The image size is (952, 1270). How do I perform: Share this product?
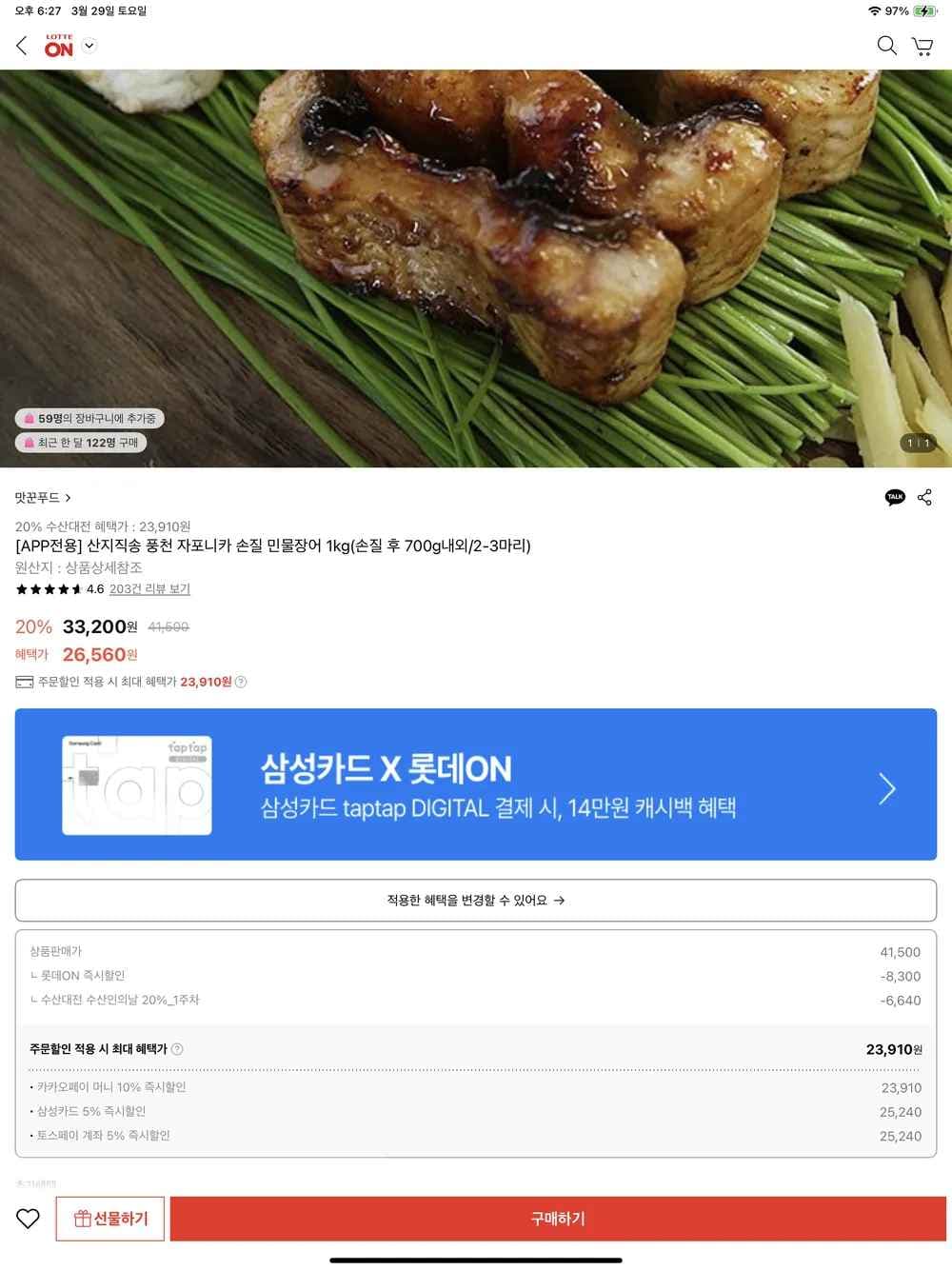point(924,497)
